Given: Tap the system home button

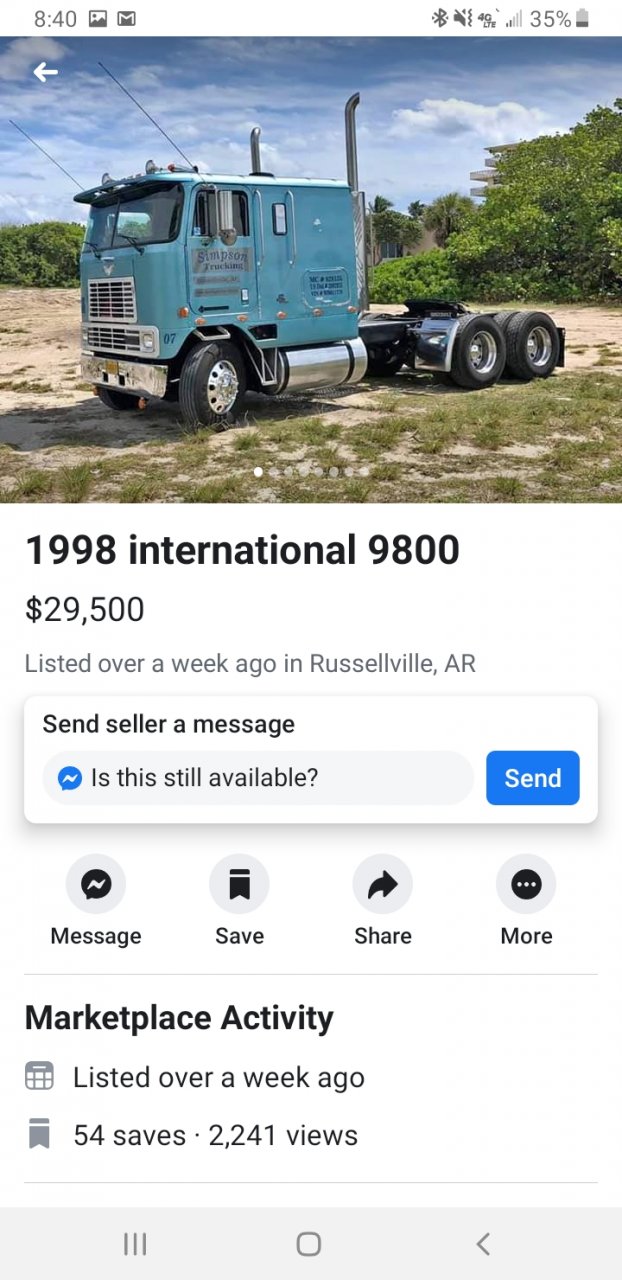Looking at the screenshot, I should (x=309, y=1243).
